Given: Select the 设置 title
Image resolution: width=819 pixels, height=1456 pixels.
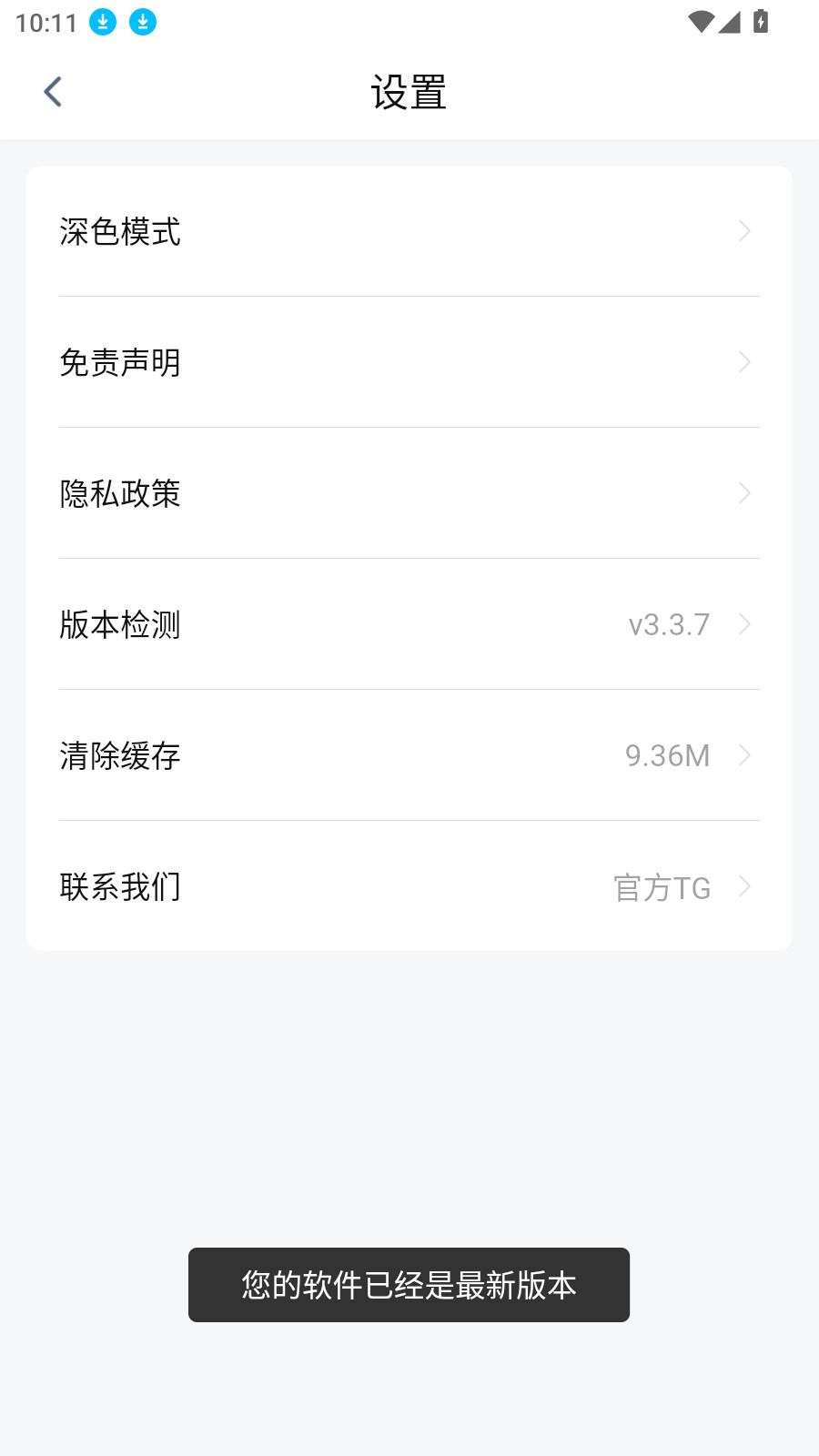Looking at the screenshot, I should [x=409, y=91].
